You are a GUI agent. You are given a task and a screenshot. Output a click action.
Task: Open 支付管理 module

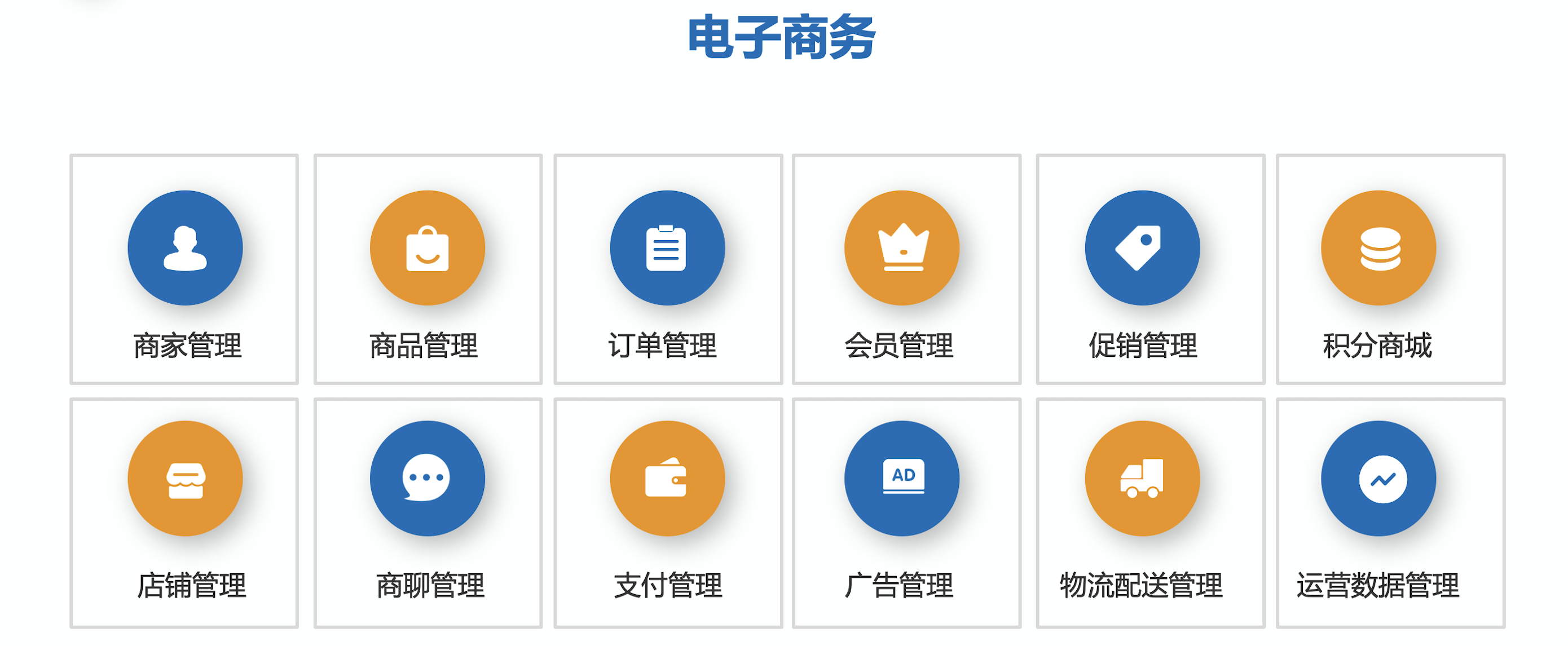pos(668,513)
